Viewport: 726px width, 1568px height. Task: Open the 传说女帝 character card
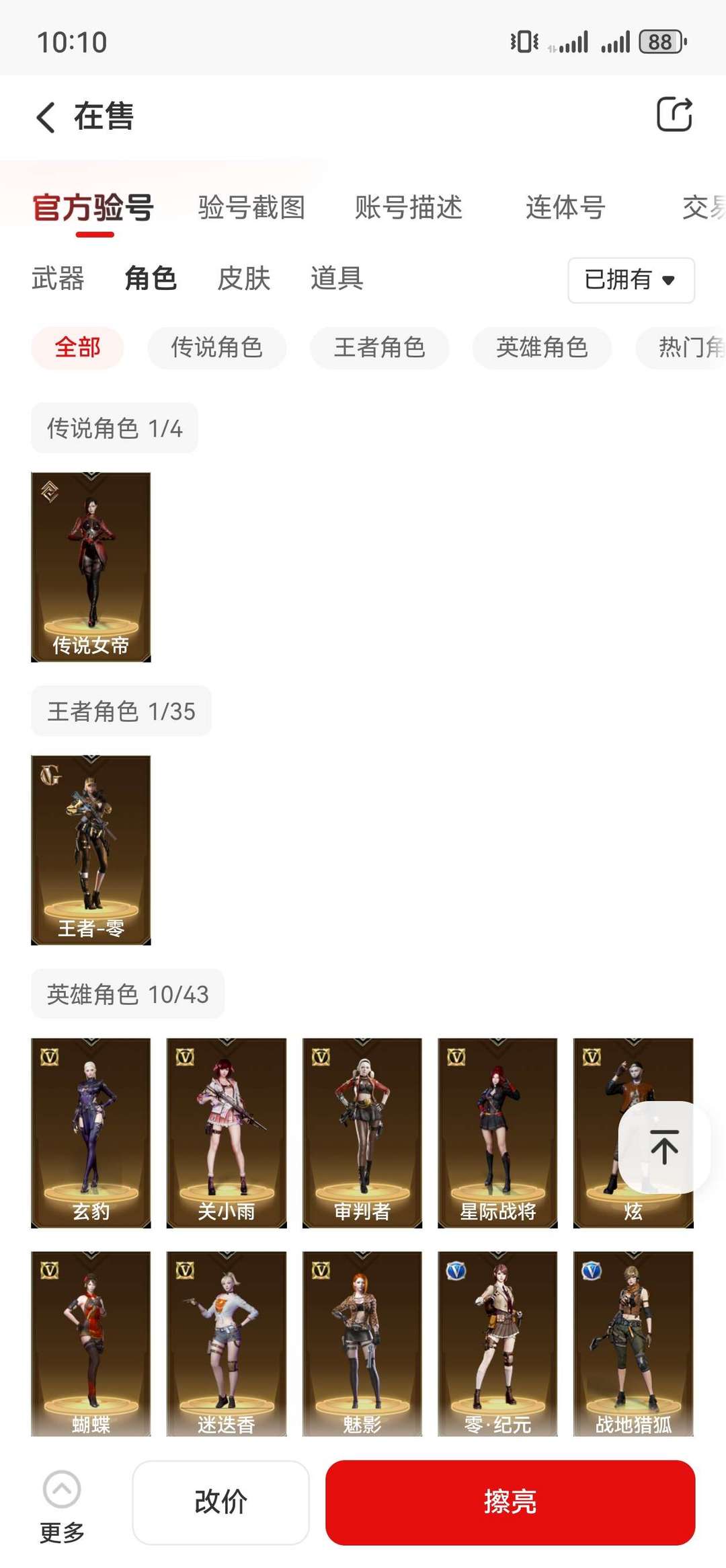pos(91,566)
